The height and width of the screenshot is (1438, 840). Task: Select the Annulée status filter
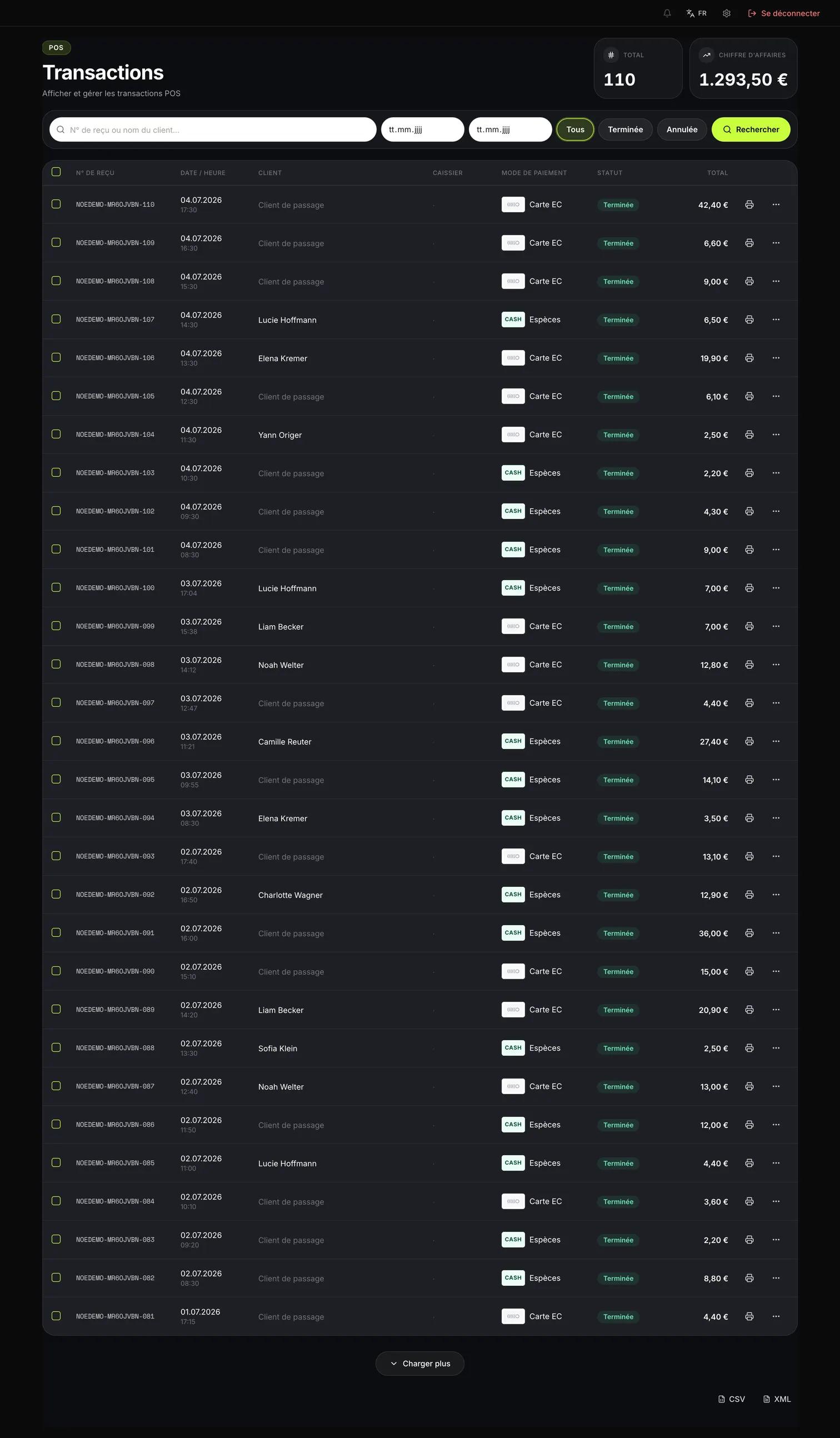click(682, 129)
